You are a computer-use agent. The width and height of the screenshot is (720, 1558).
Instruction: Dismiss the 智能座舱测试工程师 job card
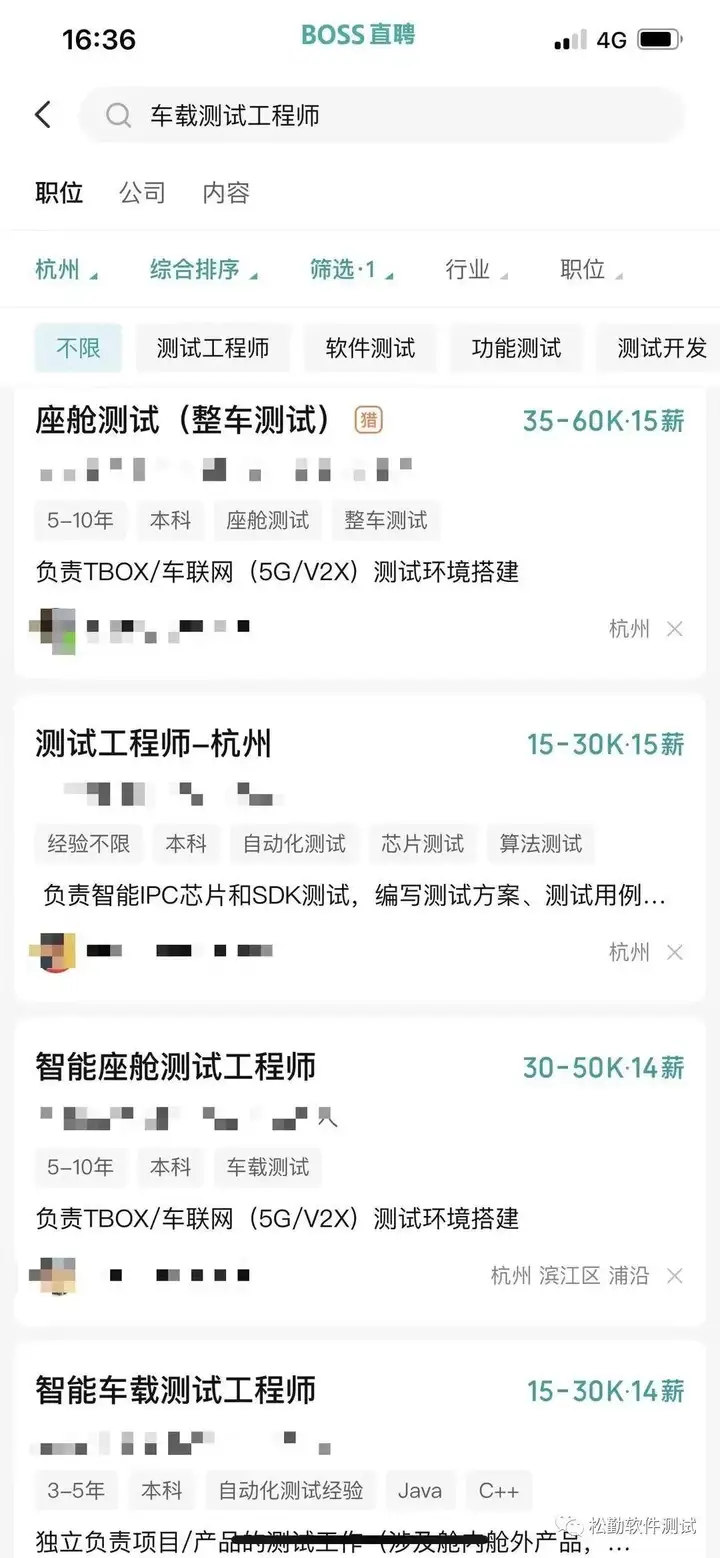[675, 1276]
